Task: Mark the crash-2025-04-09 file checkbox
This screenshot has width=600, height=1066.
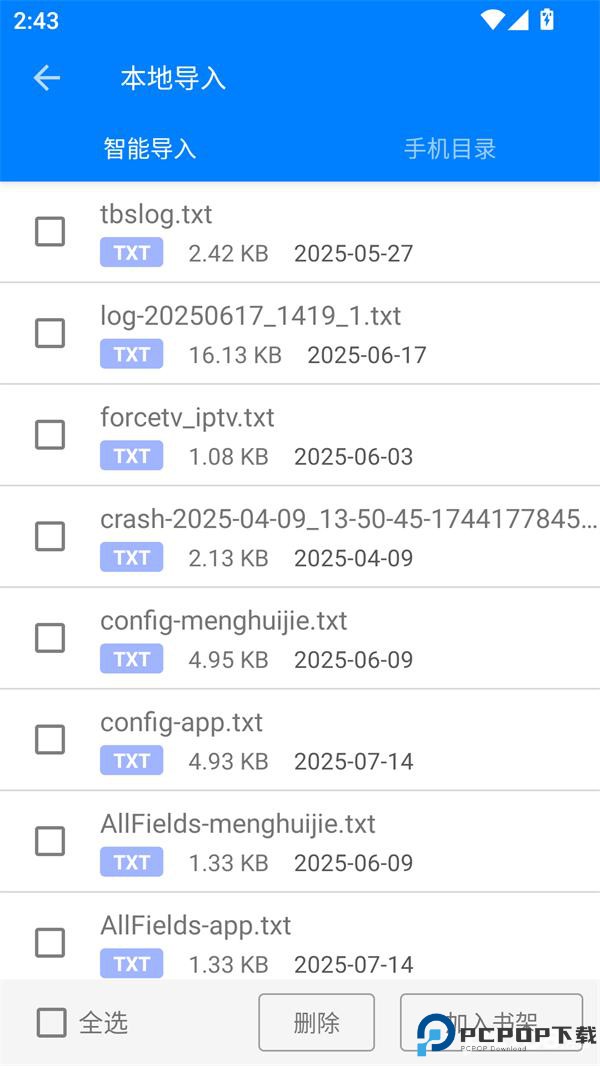Action: (x=50, y=537)
